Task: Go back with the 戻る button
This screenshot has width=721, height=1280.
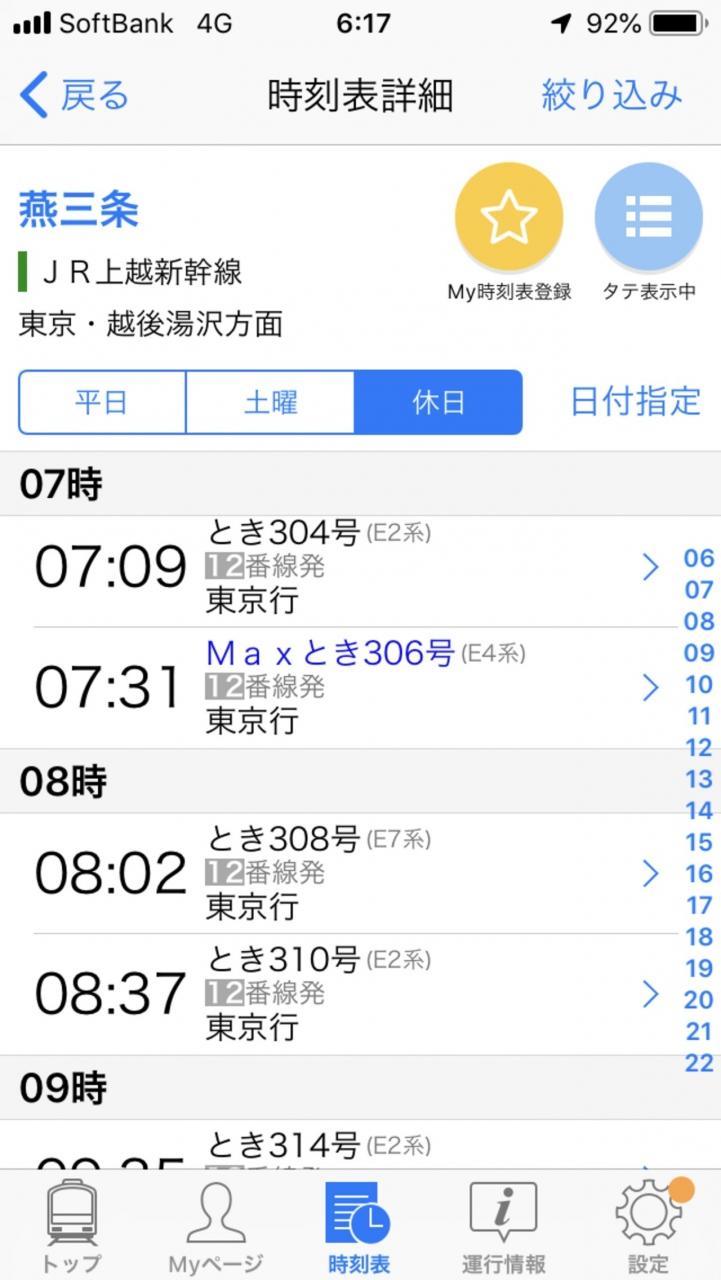Action: [x=75, y=96]
